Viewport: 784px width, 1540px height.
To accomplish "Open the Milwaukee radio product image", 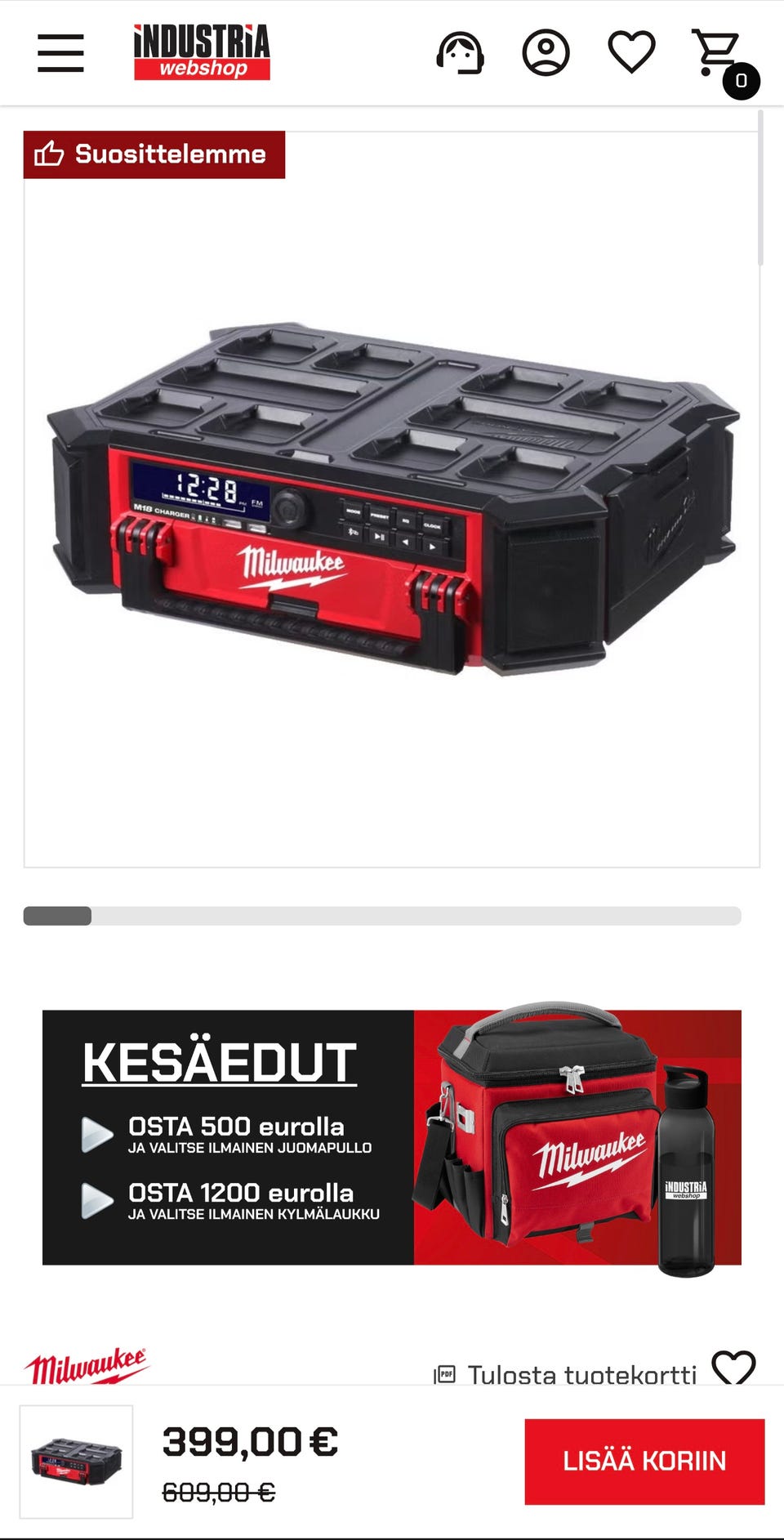I will click(x=392, y=499).
